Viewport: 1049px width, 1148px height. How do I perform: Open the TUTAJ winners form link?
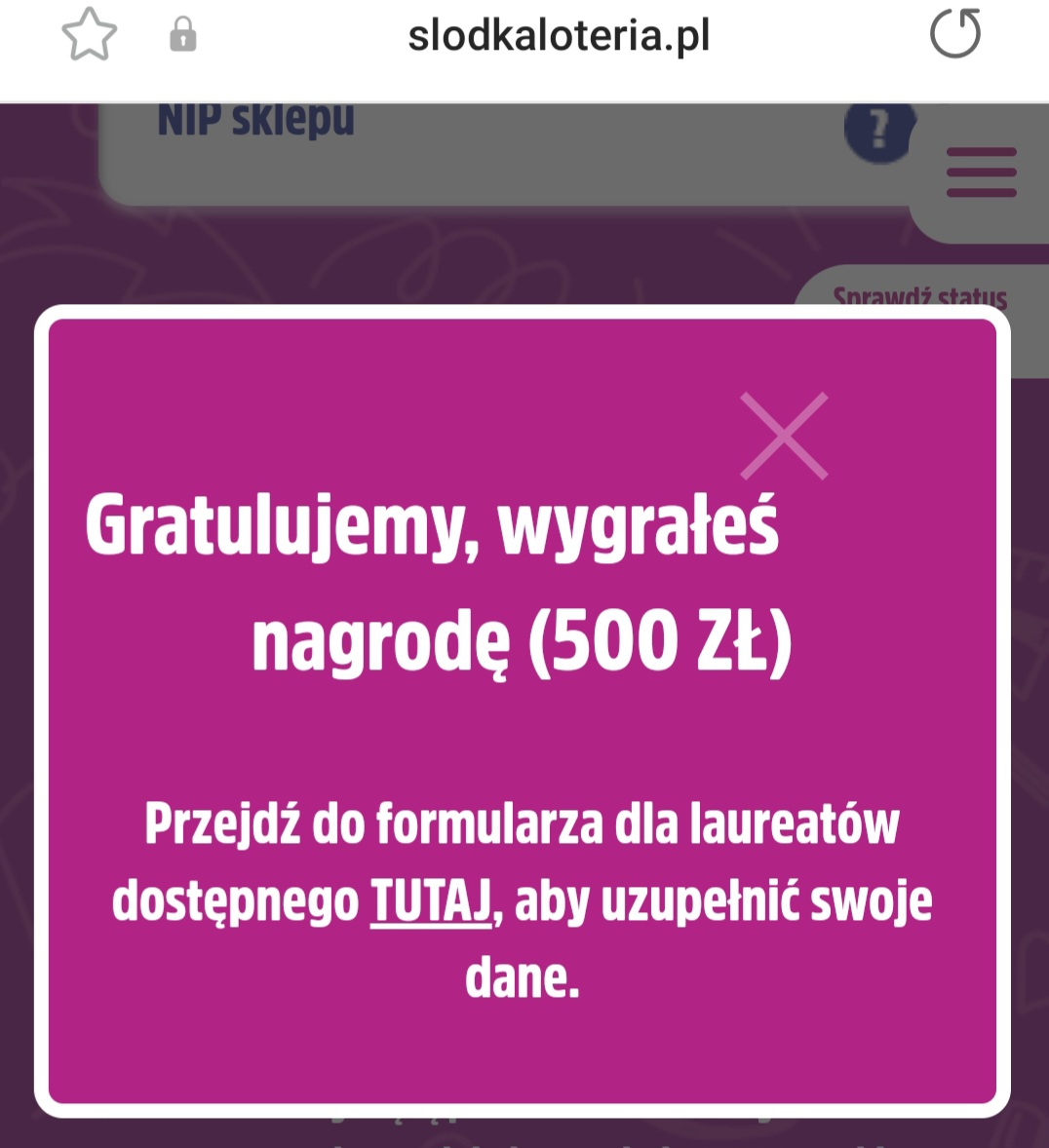(430, 900)
